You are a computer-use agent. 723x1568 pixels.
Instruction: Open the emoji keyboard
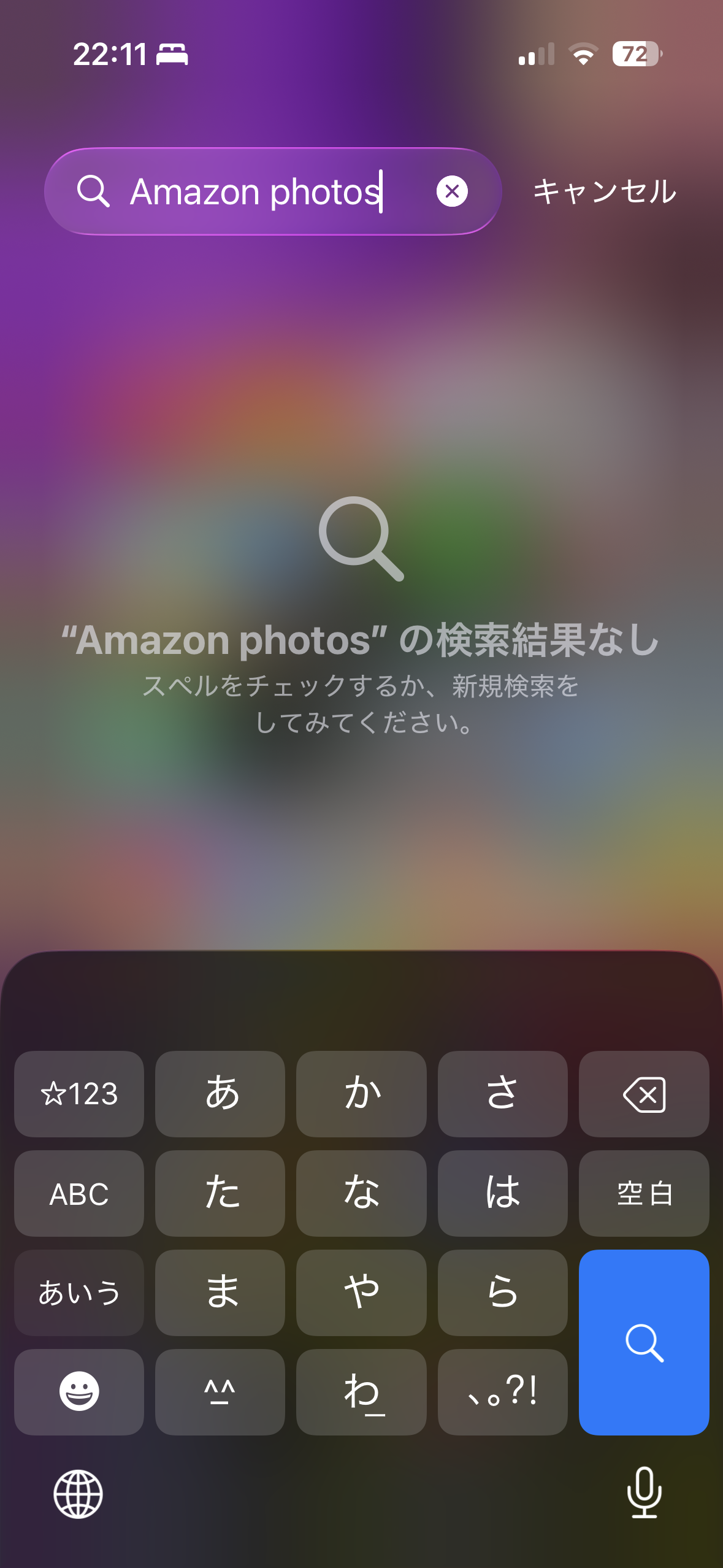click(x=79, y=1391)
